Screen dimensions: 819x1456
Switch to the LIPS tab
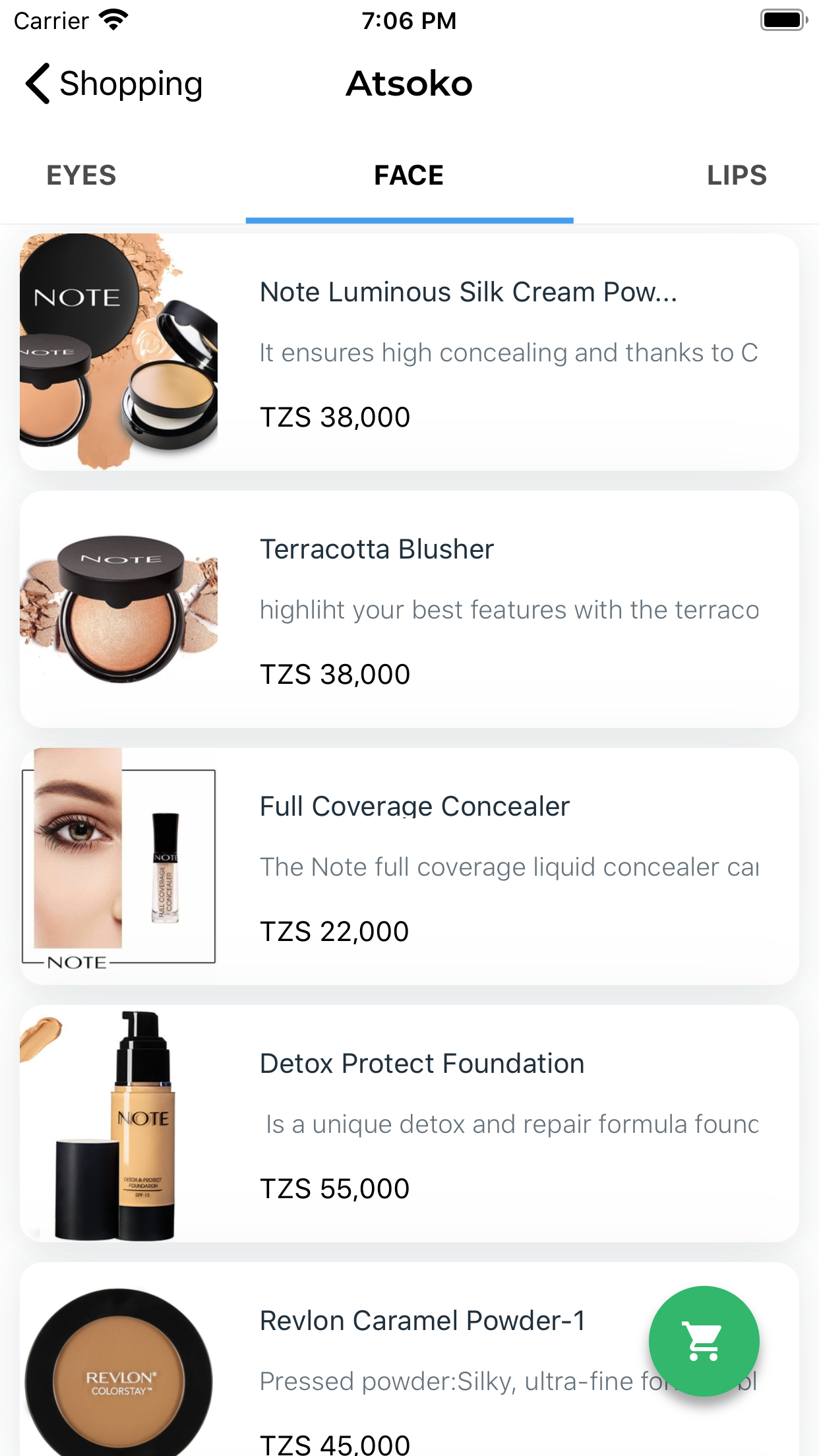tap(737, 175)
